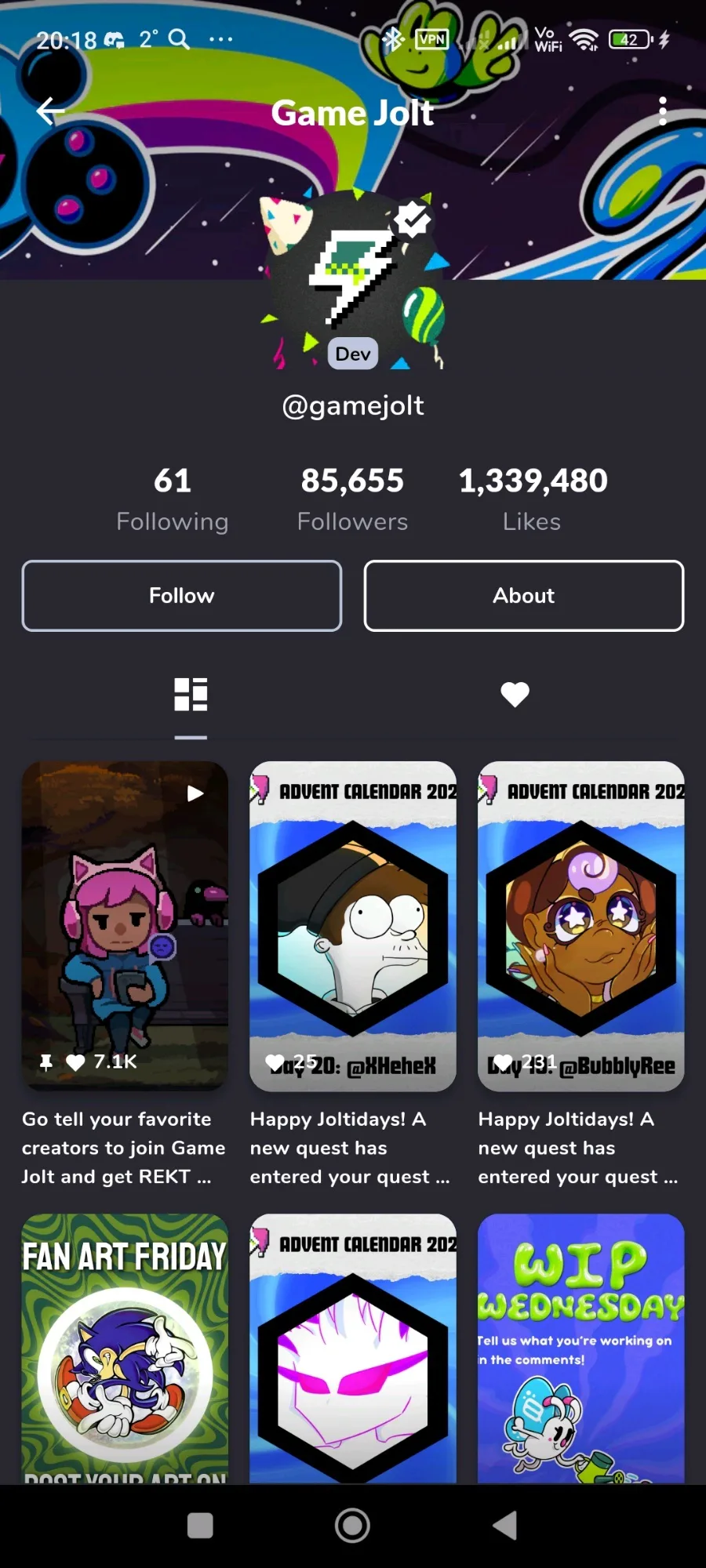The image size is (706, 1568).
Task: Open the Advent Calendar post for @BubblyRee
Action: [x=581, y=925]
